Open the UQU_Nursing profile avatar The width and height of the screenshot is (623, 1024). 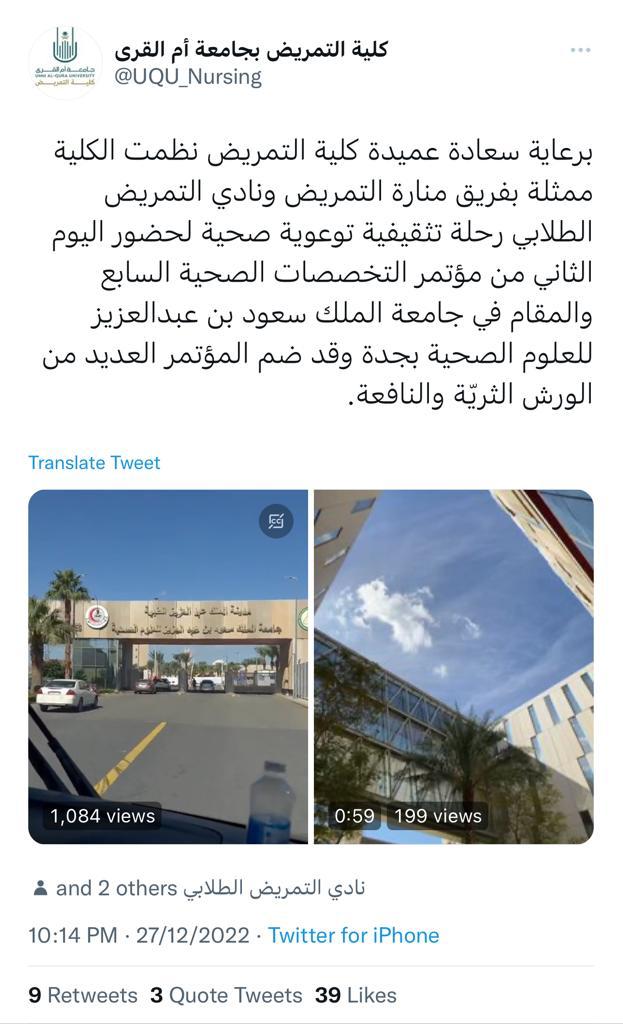pyautogui.click(x=65, y=63)
